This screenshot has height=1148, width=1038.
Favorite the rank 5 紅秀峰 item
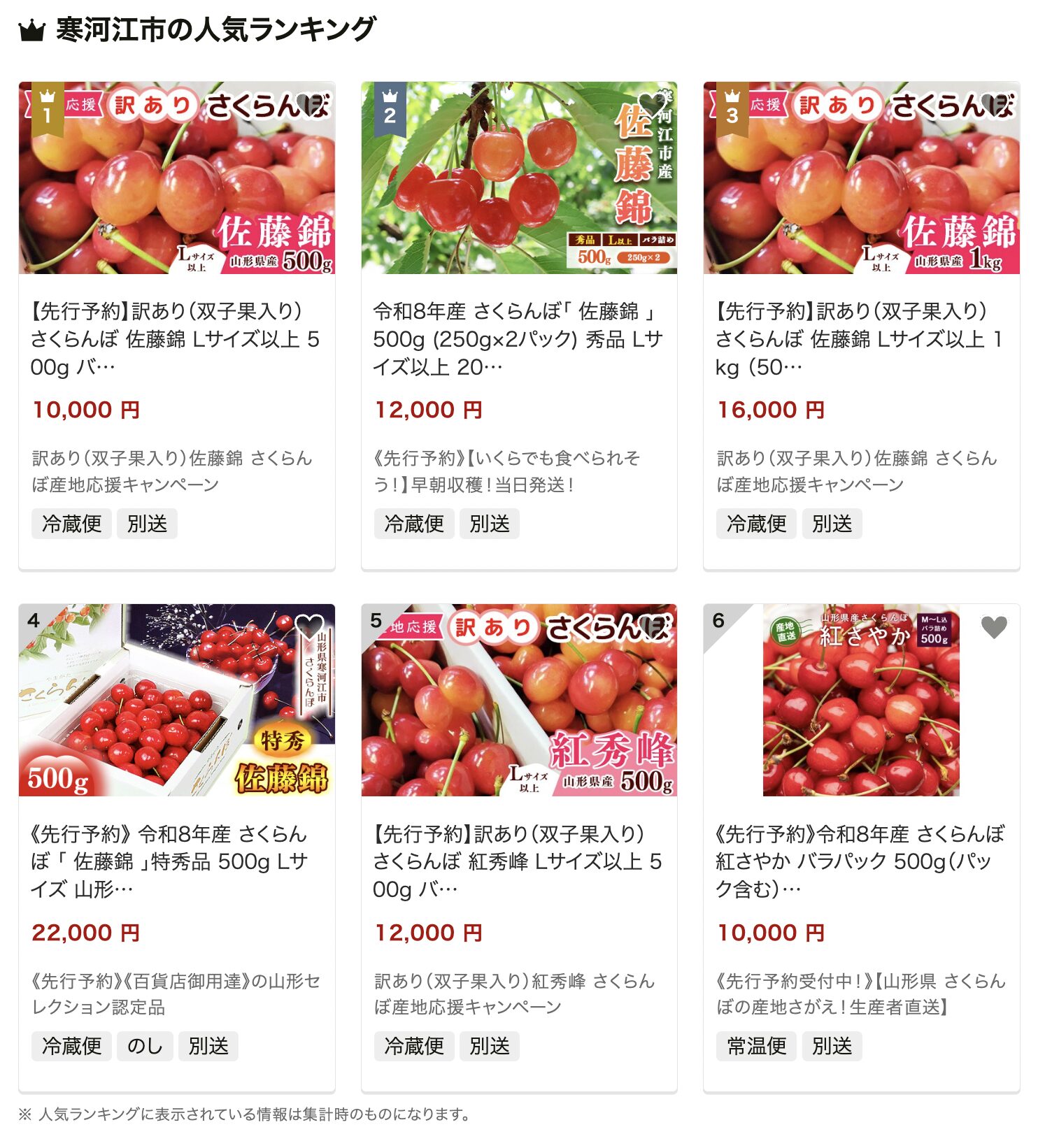pyautogui.click(x=651, y=627)
